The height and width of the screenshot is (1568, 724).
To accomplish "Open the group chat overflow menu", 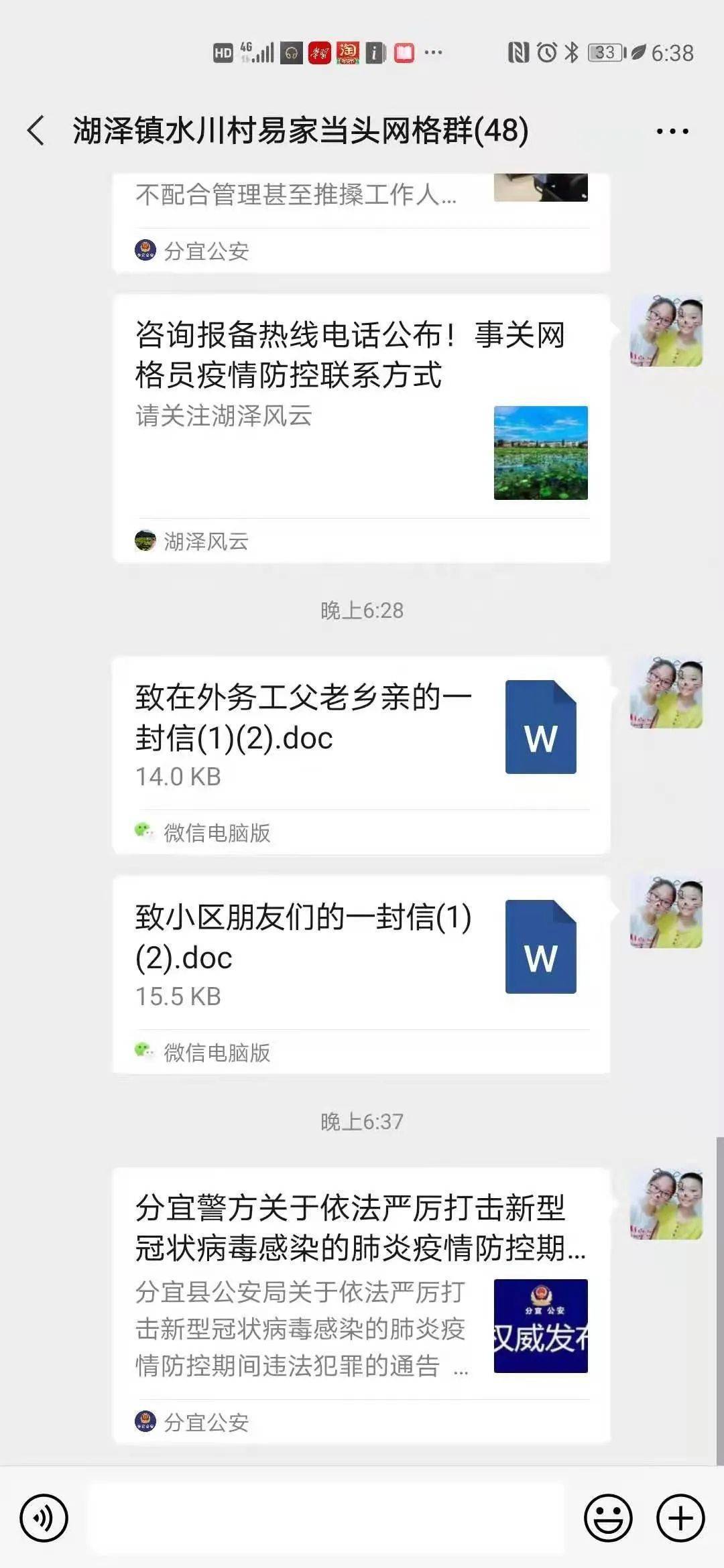I will tap(672, 131).
